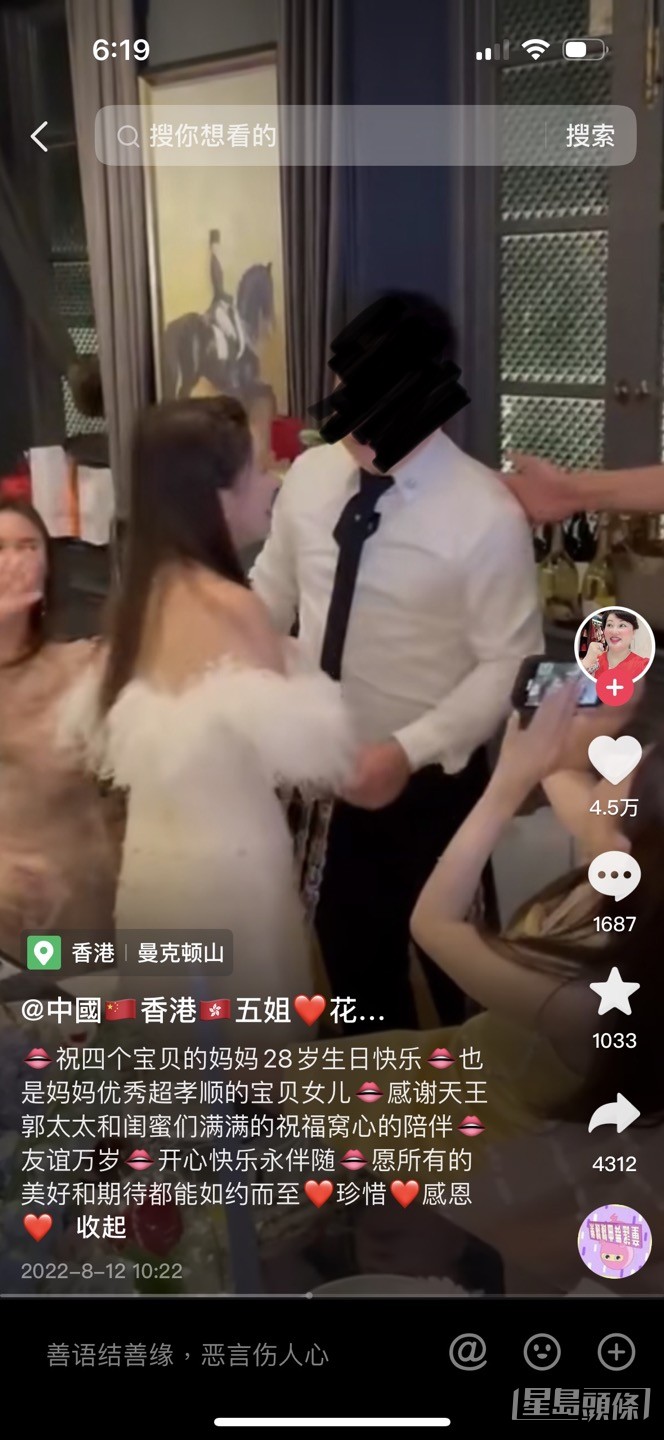Open the emoji picker smiley icon

click(x=542, y=1353)
